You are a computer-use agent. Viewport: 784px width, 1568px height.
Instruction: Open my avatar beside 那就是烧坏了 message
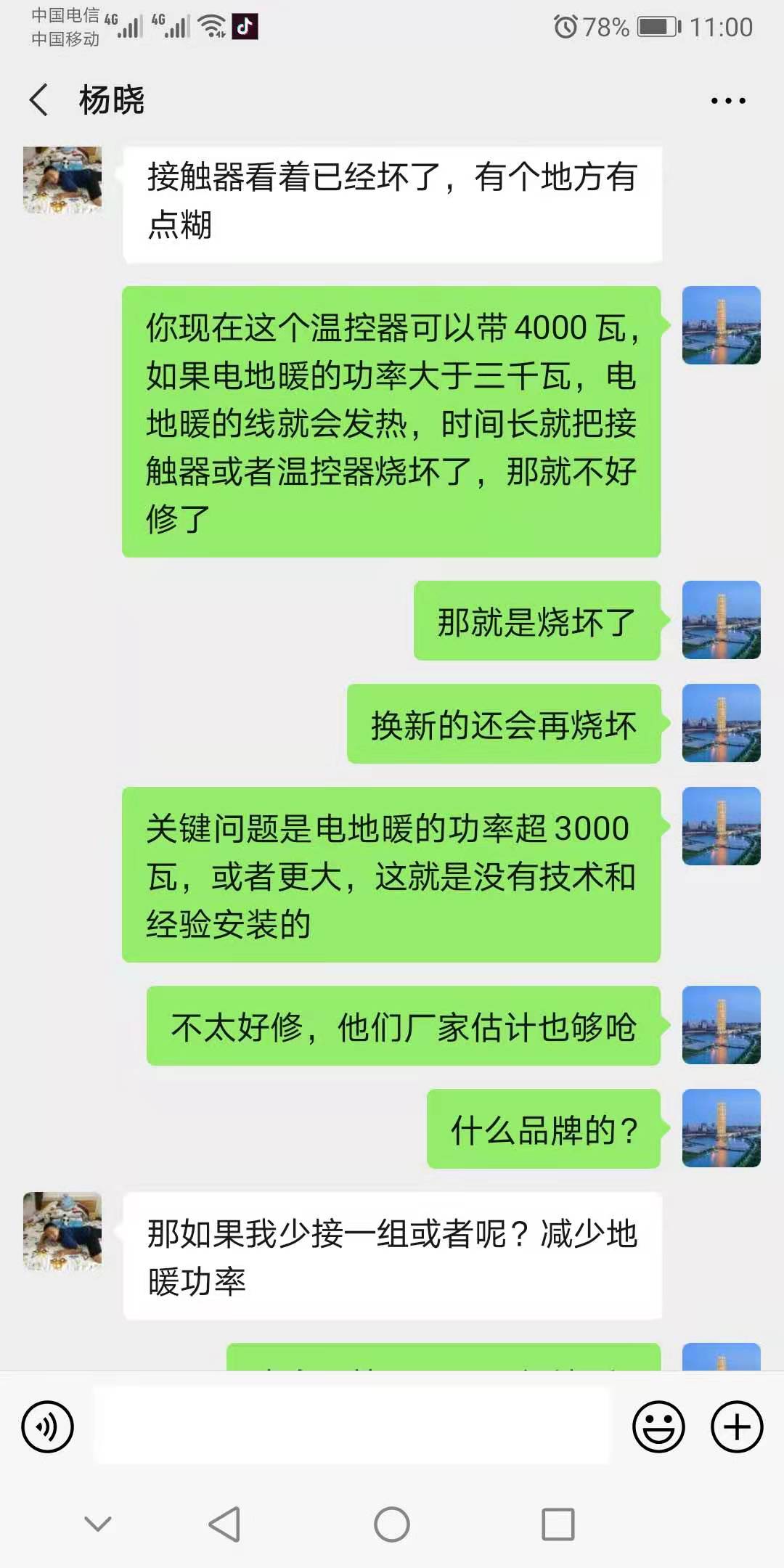pos(721,620)
